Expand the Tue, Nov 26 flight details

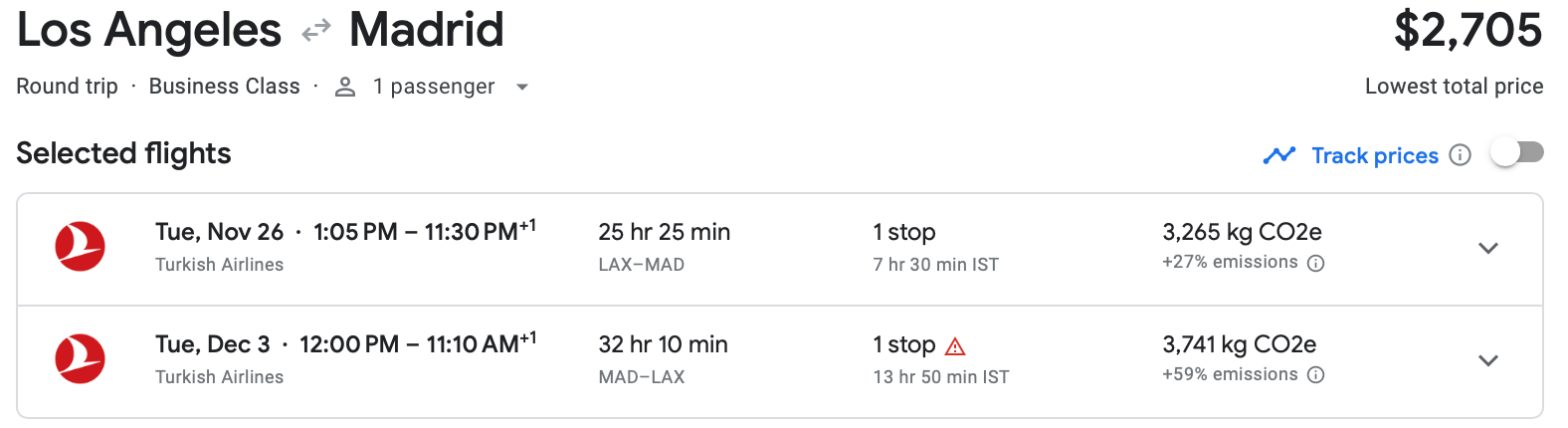[1487, 249]
